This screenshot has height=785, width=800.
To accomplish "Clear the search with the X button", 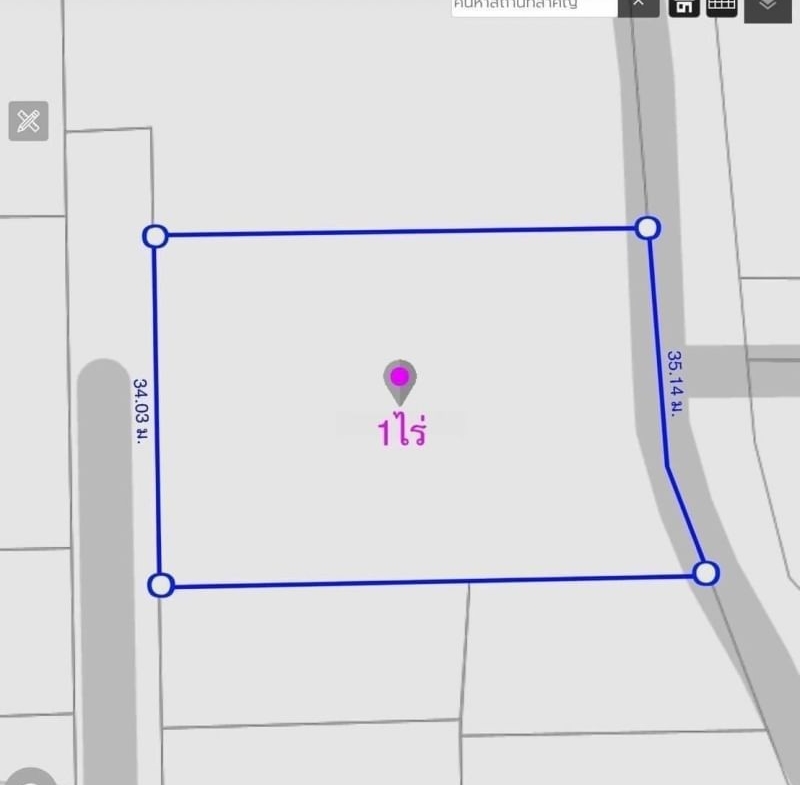I will coord(638,6).
